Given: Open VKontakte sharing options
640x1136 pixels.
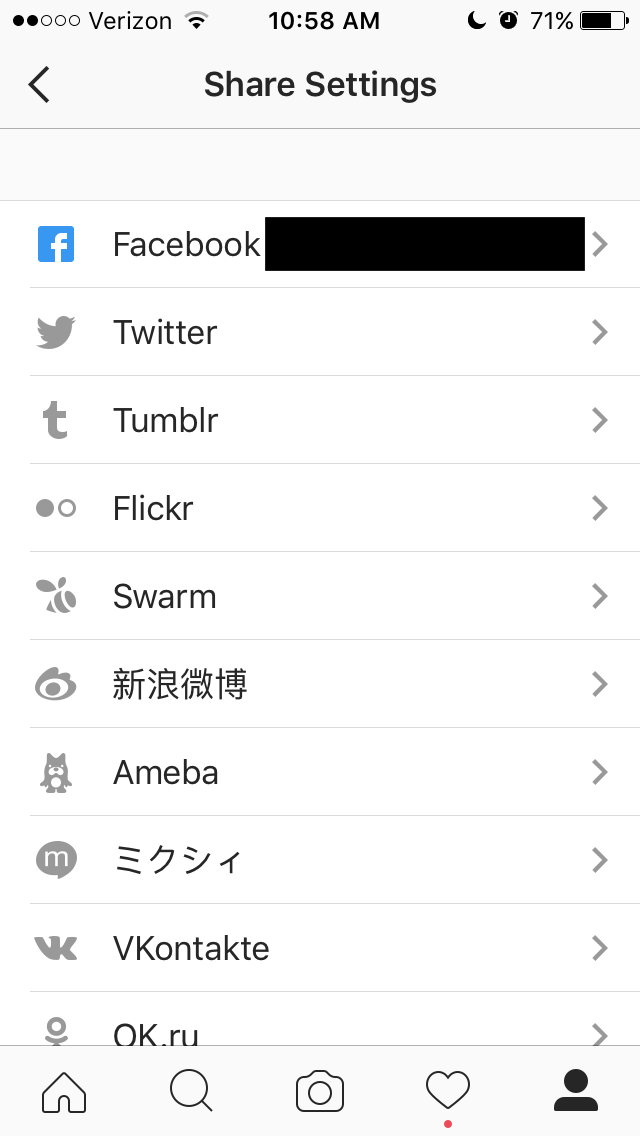Looking at the screenshot, I should [x=320, y=948].
